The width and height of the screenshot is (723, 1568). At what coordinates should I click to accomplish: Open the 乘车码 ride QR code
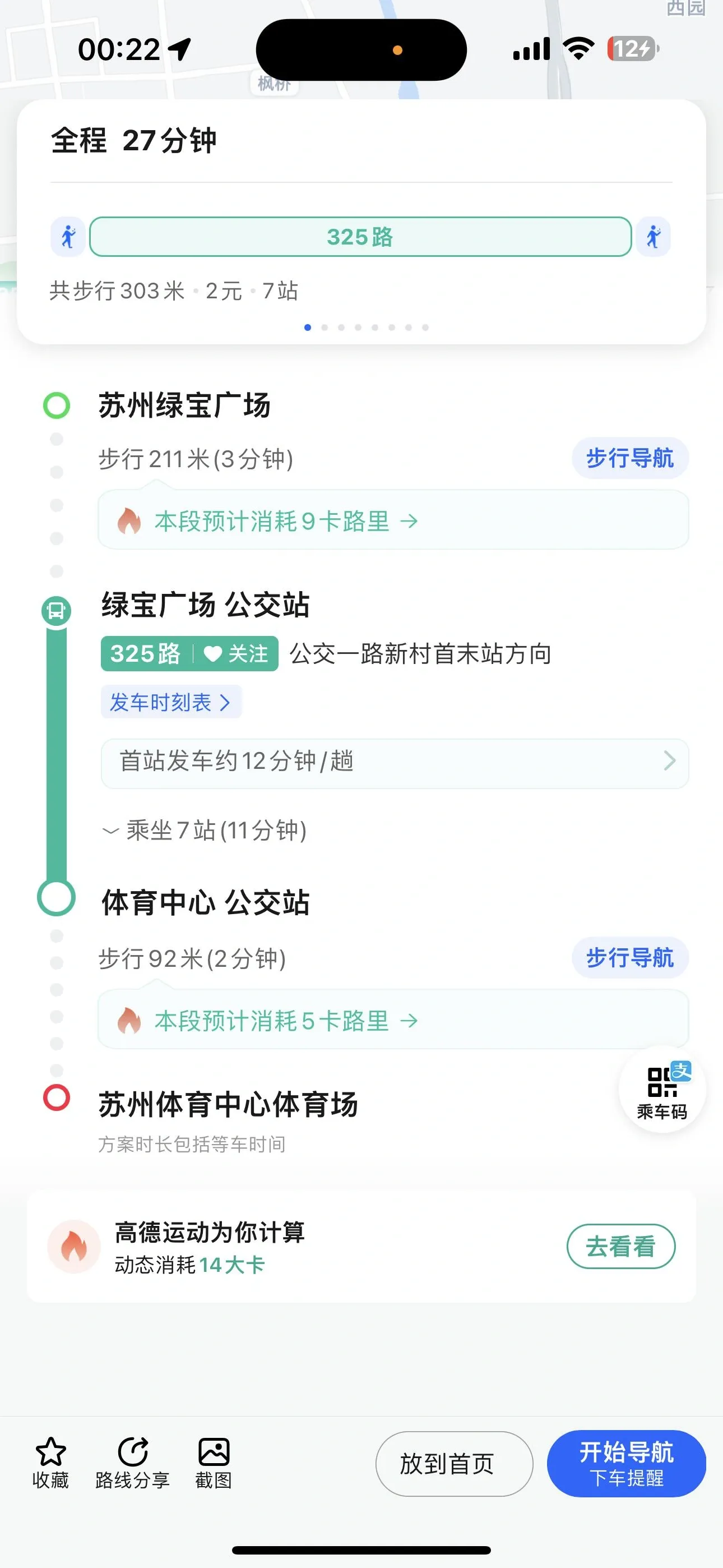[x=661, y=1090]
